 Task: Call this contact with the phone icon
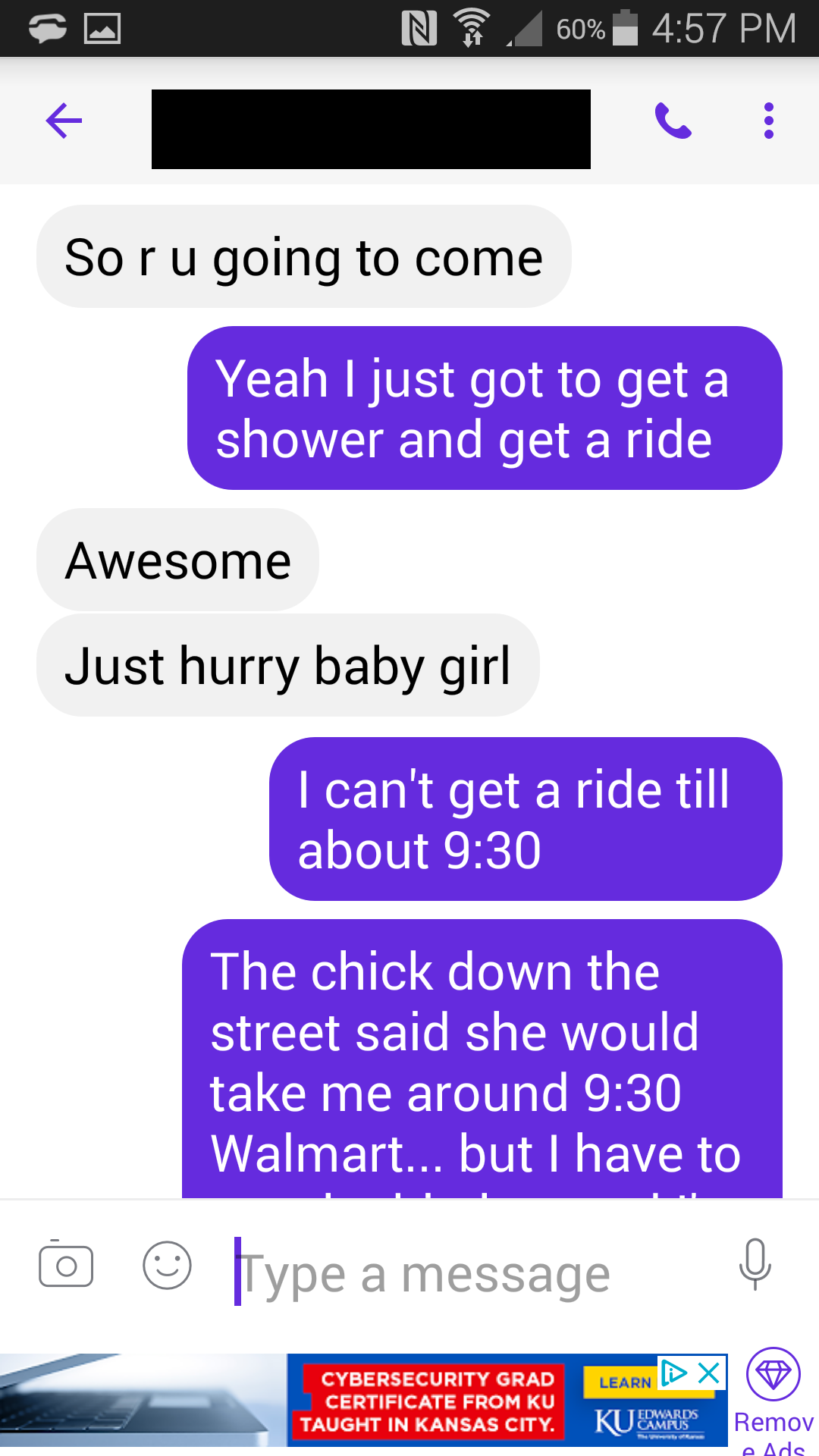pos(673,121)
